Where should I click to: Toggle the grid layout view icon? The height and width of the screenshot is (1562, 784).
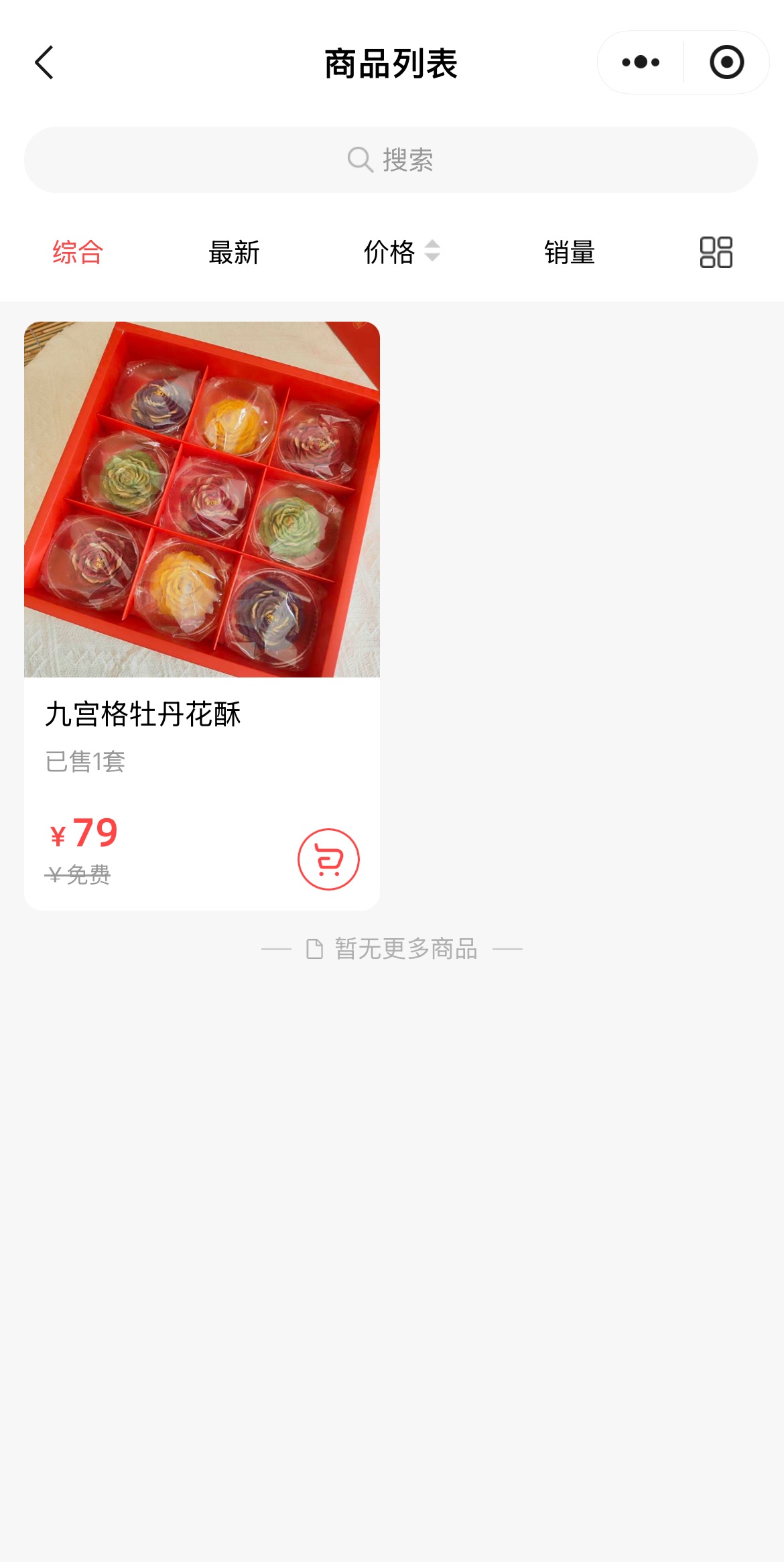pos(716,253)
